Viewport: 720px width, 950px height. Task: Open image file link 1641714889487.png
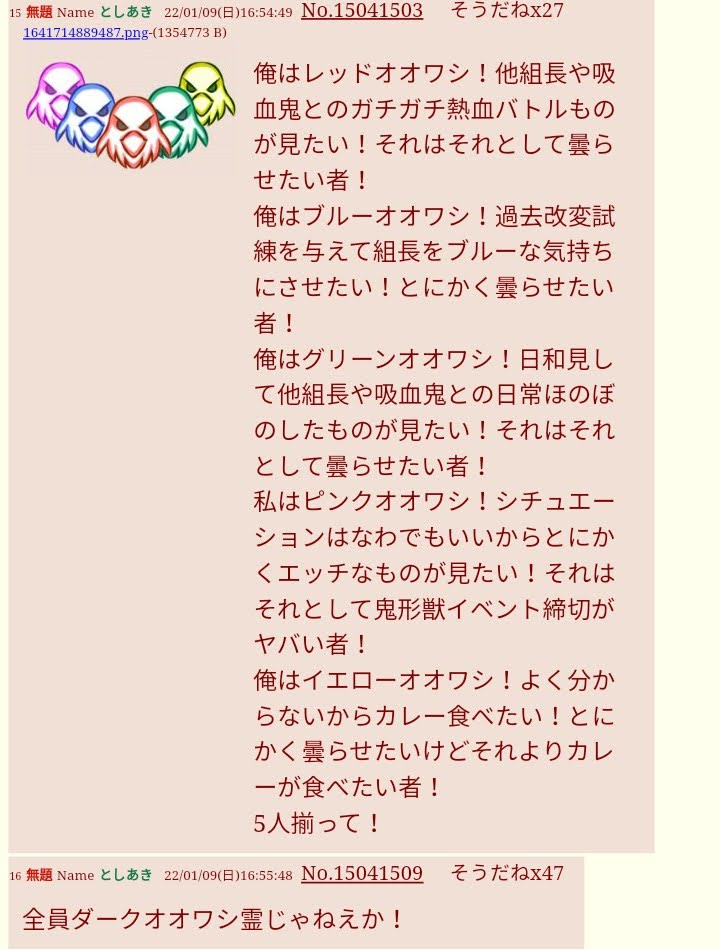(85, 33)
